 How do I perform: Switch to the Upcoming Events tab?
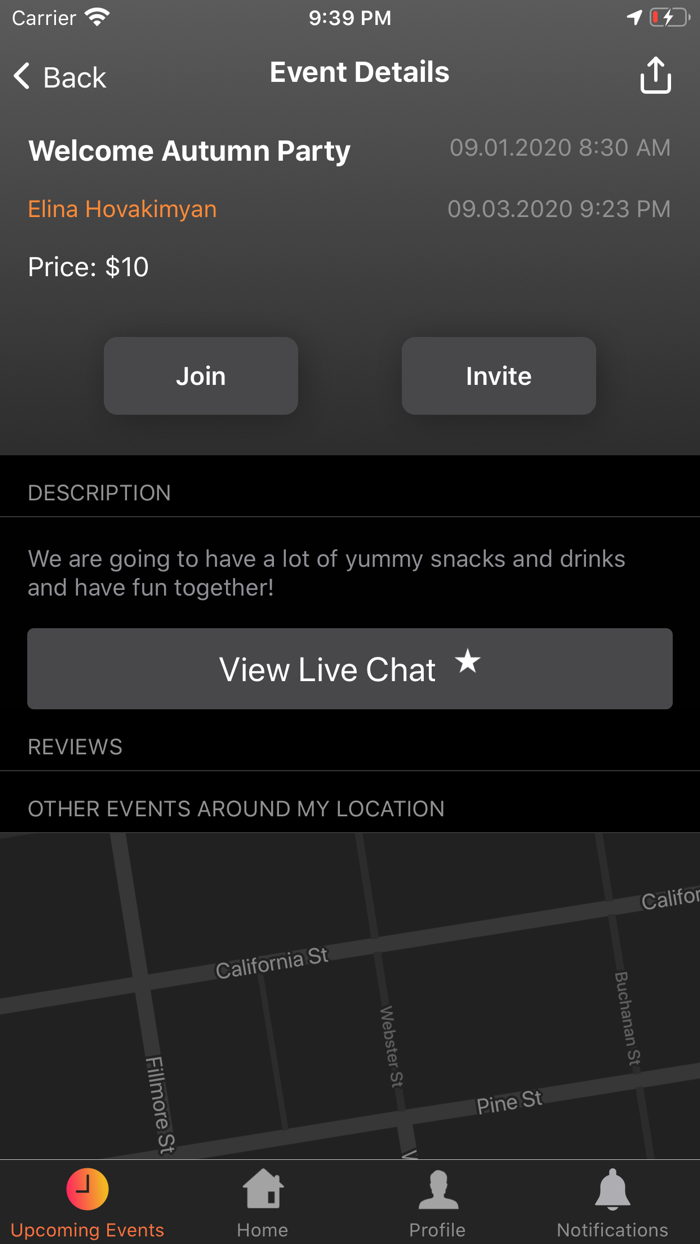(x=87, y=1203)
